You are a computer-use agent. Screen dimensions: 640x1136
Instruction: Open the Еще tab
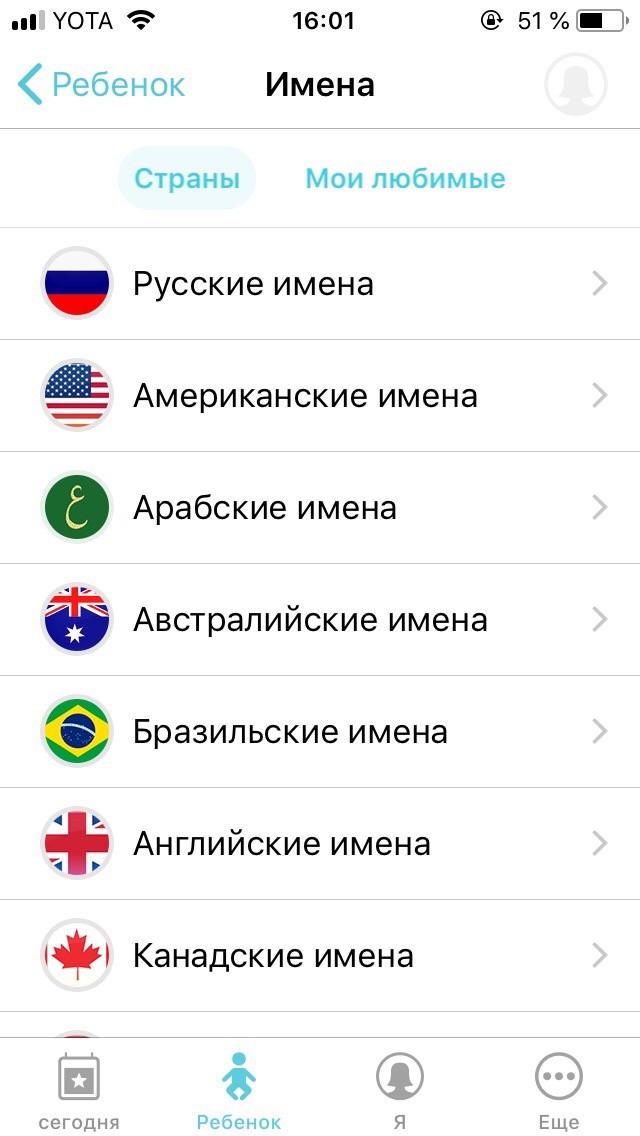pos(560,1089)
